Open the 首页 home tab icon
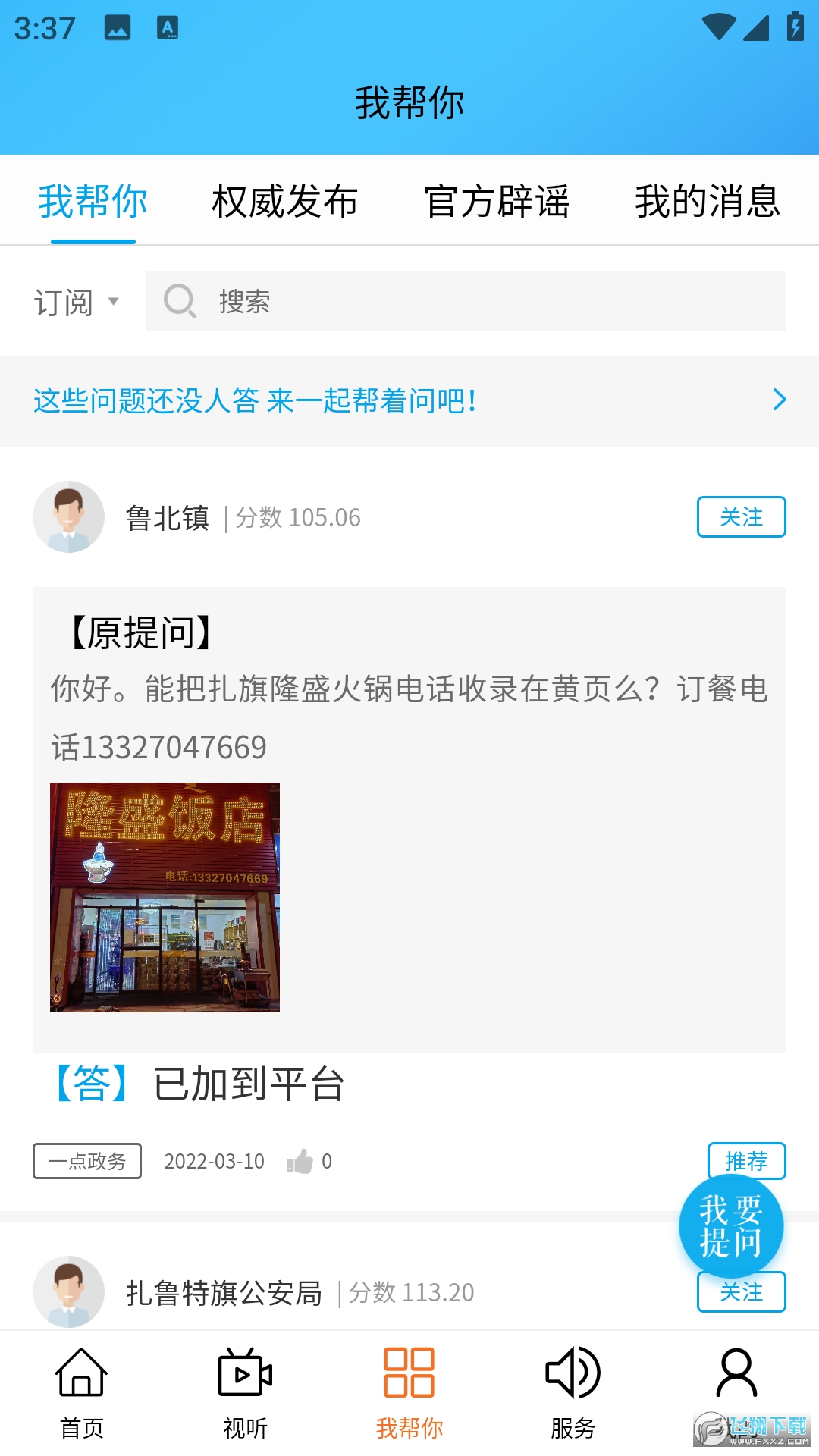This screenshot has width=819, height=1456. (x=81, y=1395)
